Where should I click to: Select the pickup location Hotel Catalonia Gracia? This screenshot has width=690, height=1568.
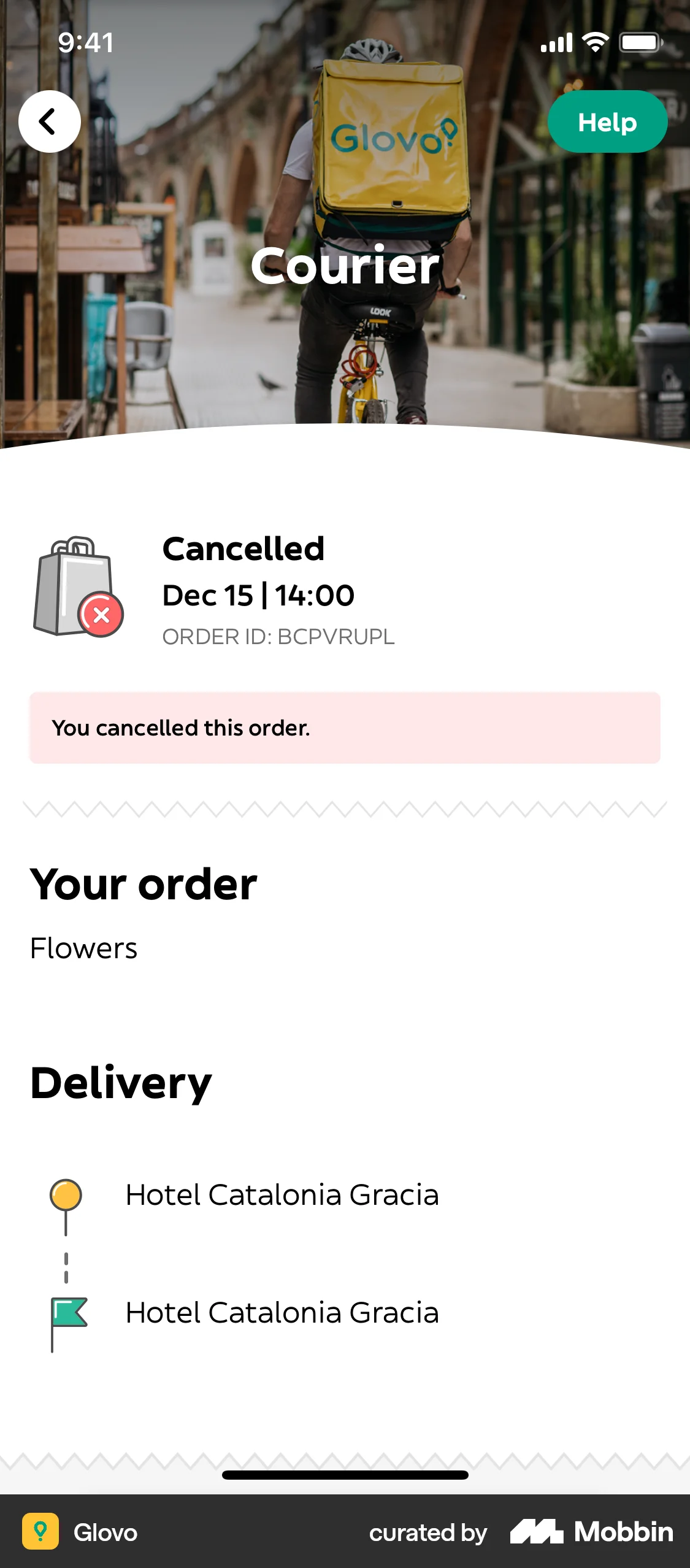coord(282,1194)
